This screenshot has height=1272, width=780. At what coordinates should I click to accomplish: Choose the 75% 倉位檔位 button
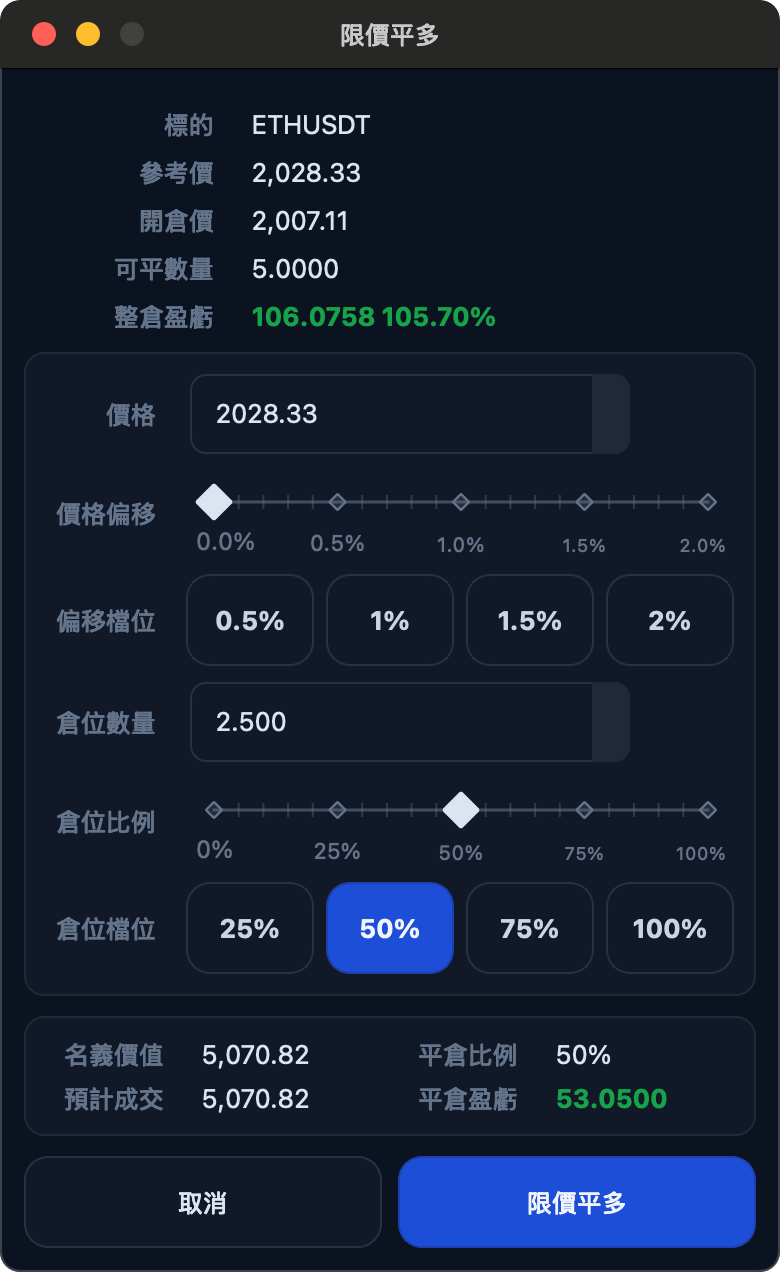tap(530, 929)
